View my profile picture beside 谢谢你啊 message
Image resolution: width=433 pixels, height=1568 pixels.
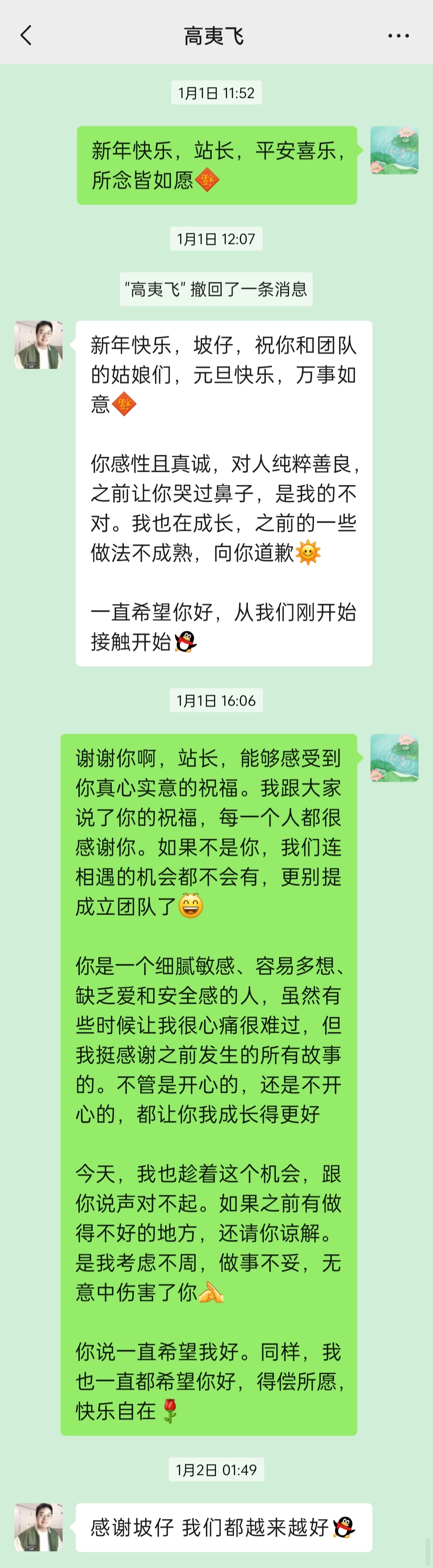[x=394, y=758]
